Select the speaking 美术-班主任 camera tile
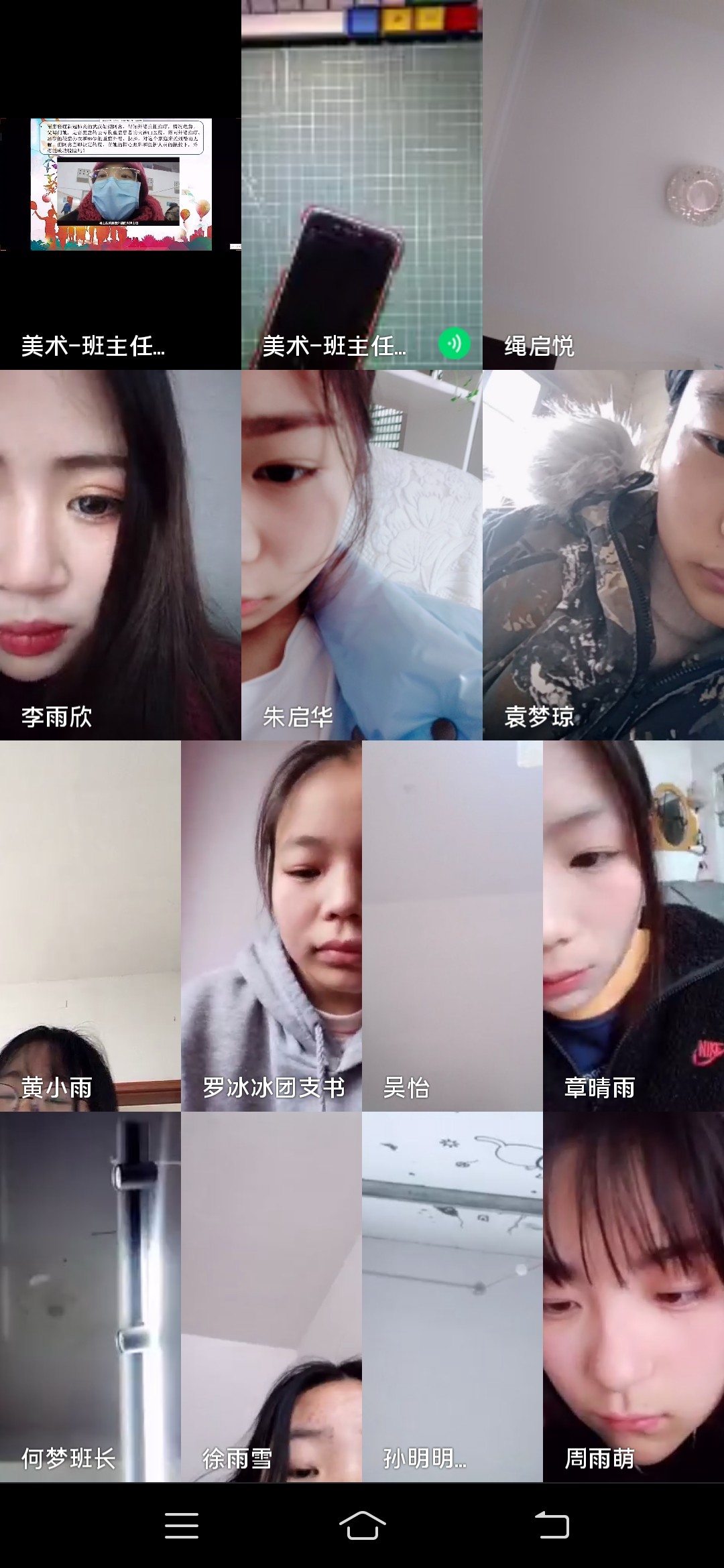724x1568 pixels. pyautogui.click(x=362, y=184)
